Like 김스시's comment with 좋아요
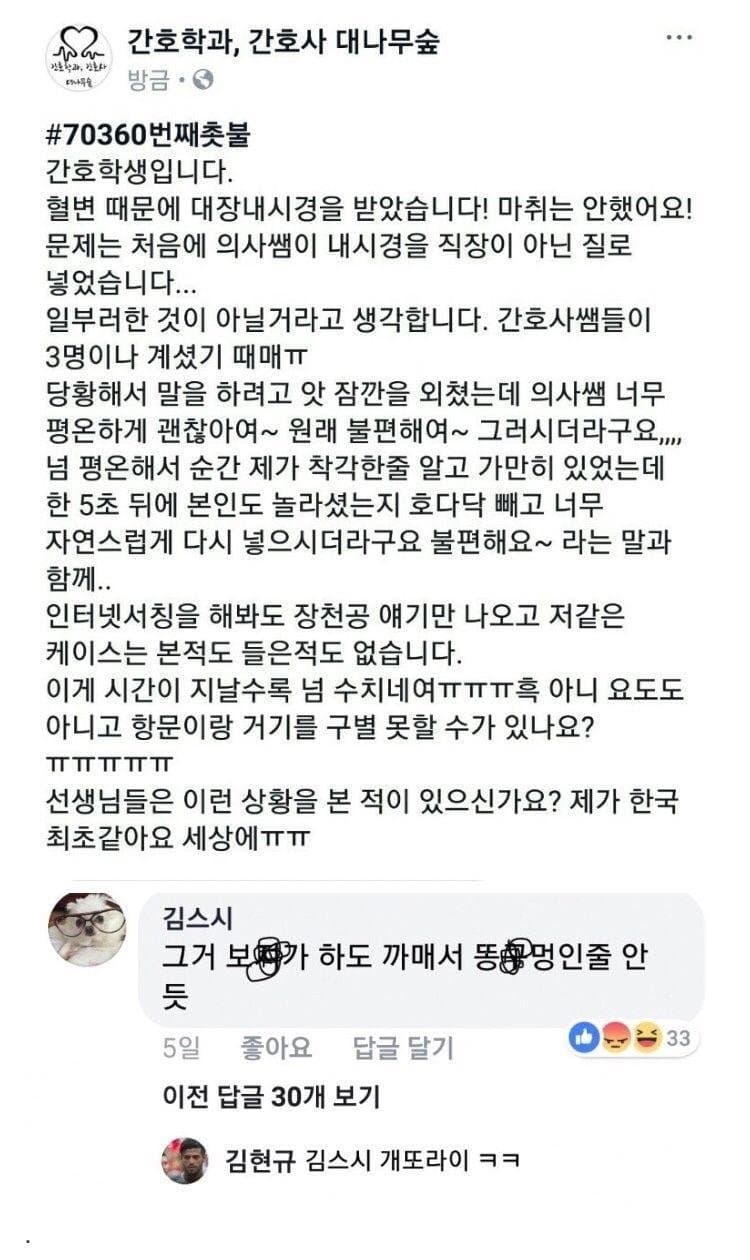Image resolution: width=750 pixels, height=1260 pixels. coord(275,1047)
